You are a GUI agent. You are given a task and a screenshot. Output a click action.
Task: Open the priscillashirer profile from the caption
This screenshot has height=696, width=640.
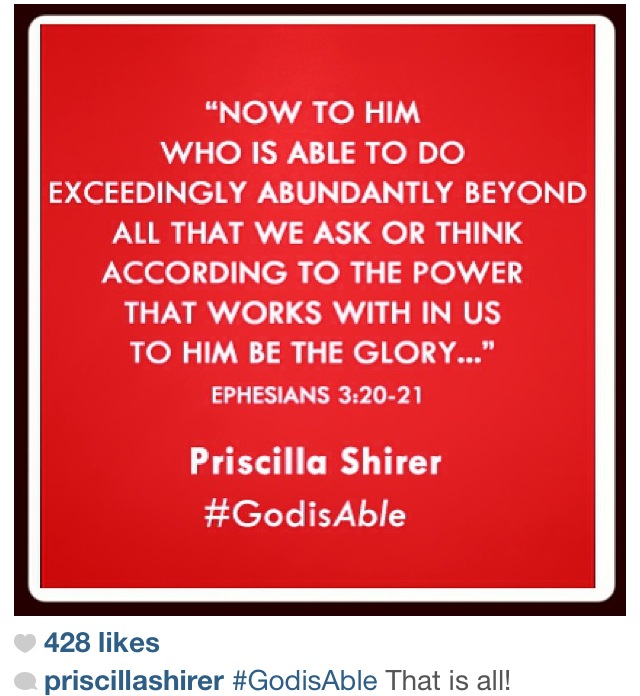point(134,681)
